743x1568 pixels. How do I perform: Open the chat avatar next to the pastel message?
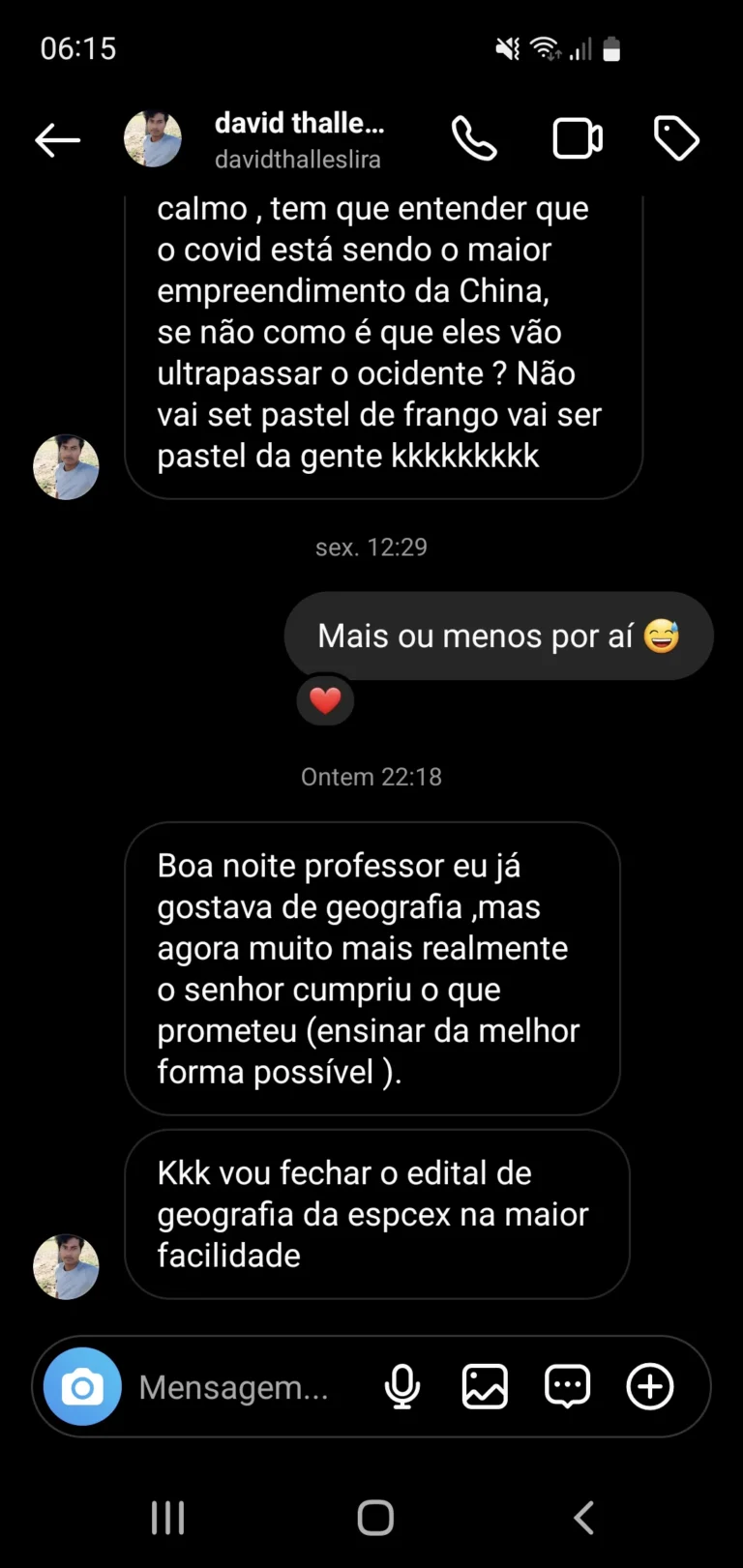point(66,466)
